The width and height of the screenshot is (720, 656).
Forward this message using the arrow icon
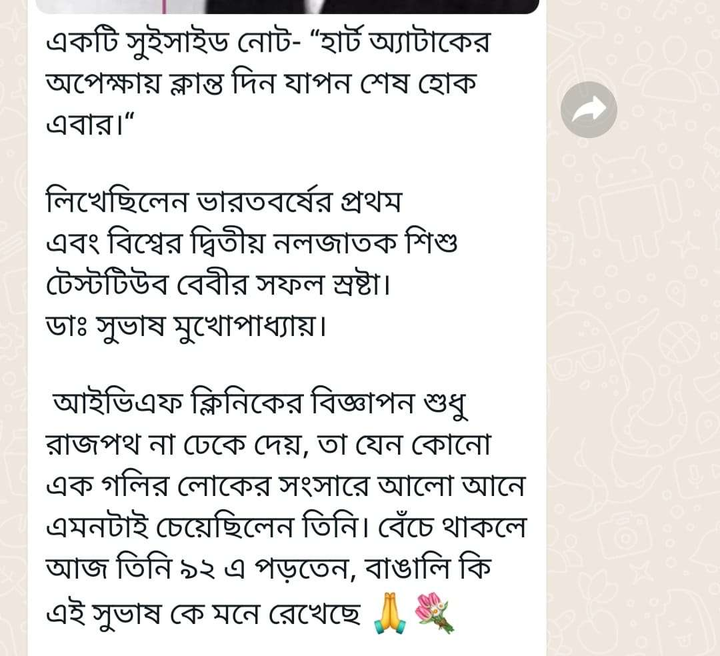coord(588,109)
